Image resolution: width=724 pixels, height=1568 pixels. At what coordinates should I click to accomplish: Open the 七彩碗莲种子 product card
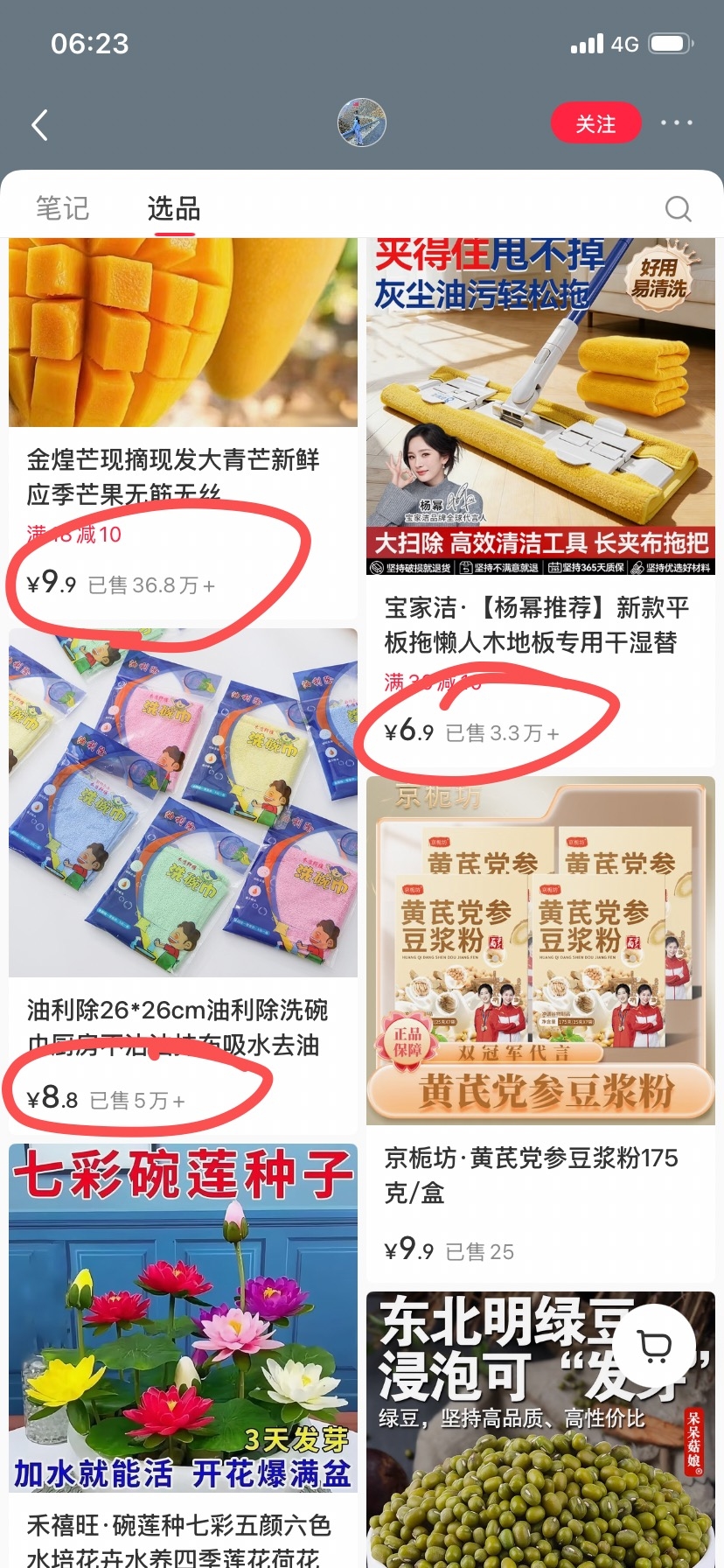point(183,1355)
